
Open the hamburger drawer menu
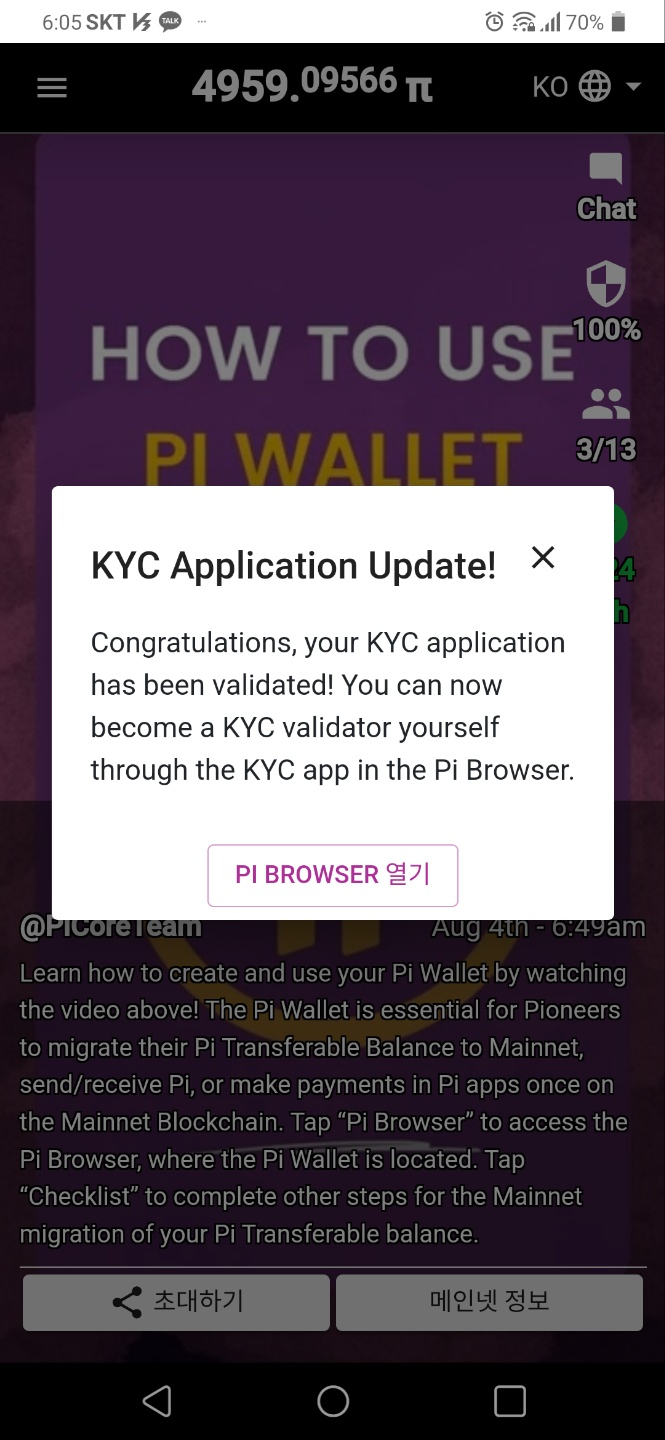pyautogui.click(x=52, y=88)
